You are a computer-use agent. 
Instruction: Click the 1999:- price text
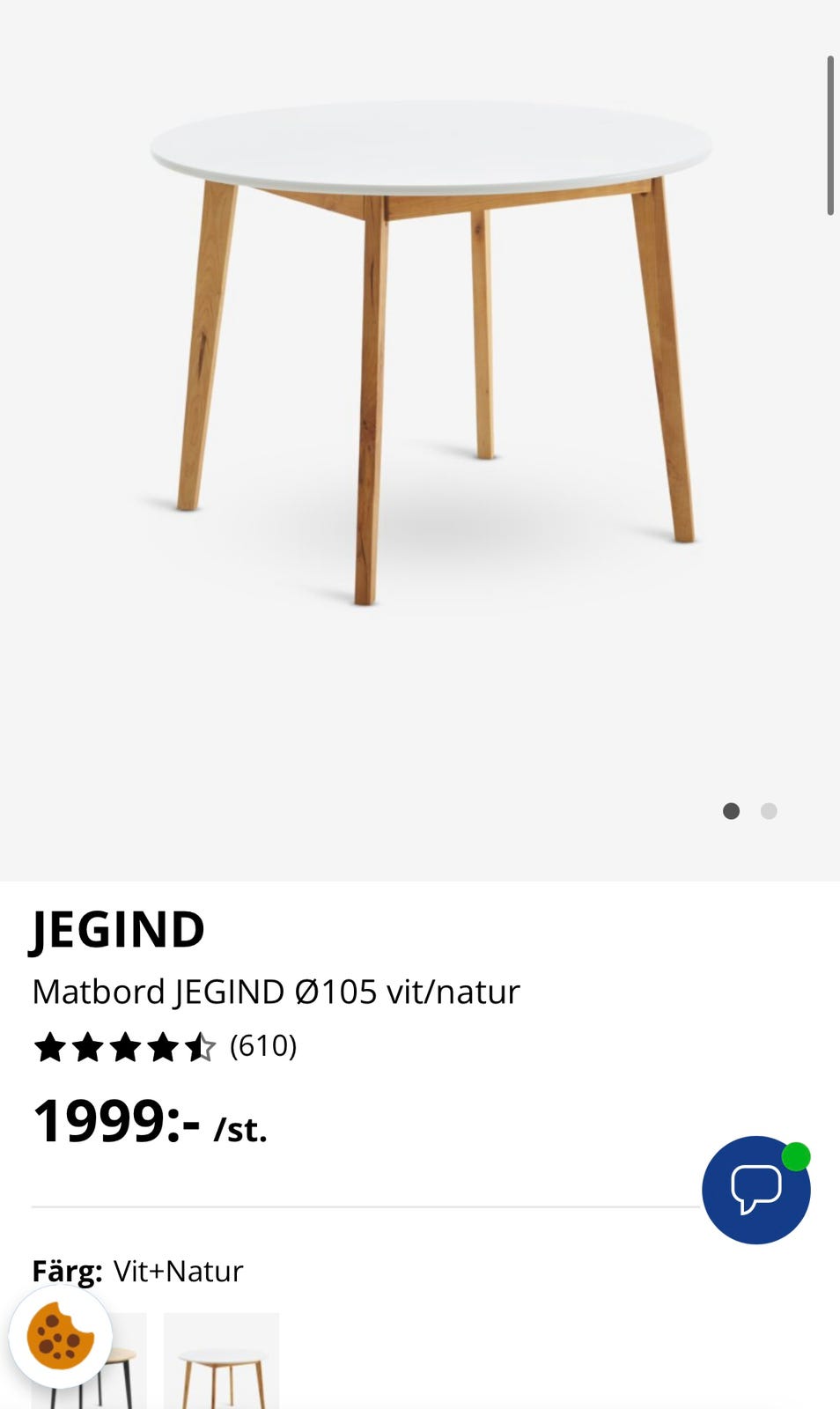coord(114,1123)
